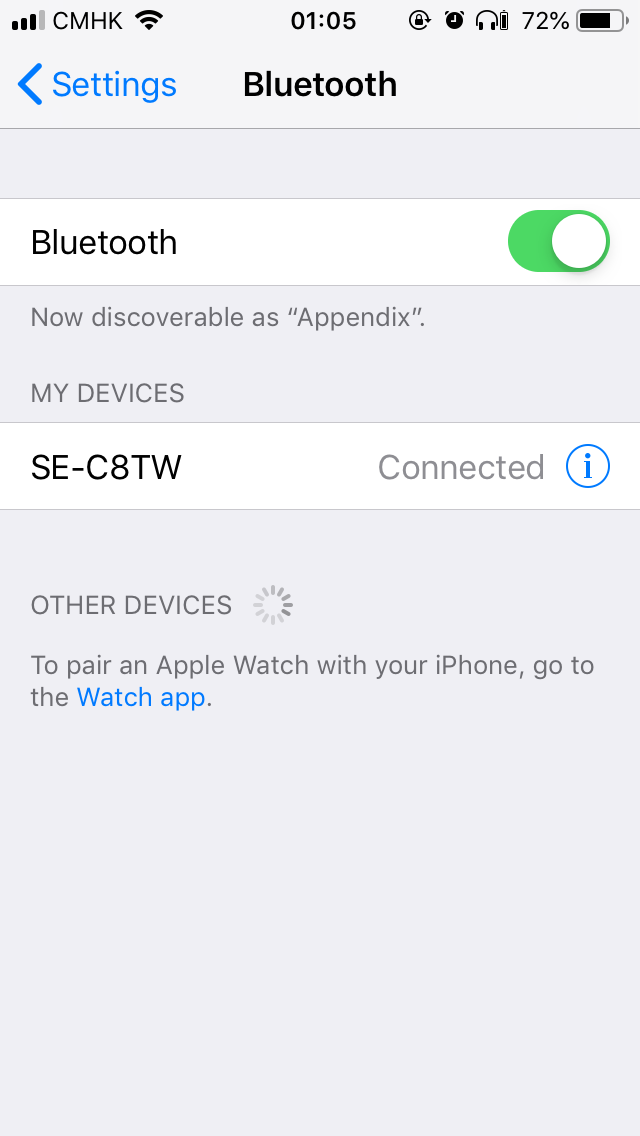Image resolution: width=640 pixels, height=1136 pixels.
Task: Select the SE-C8TW device row
Action: pos(320,467)
